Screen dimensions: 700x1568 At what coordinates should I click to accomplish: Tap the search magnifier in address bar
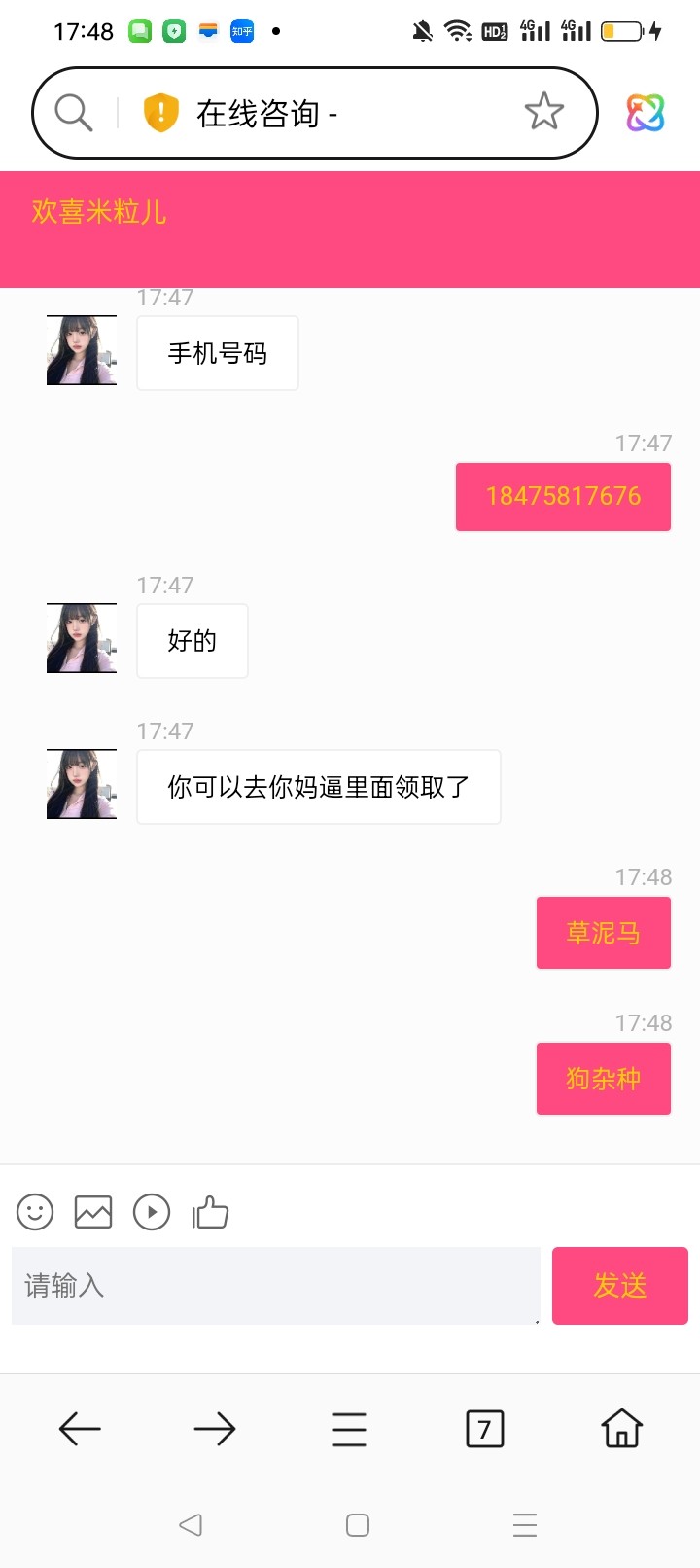[73, 113]
